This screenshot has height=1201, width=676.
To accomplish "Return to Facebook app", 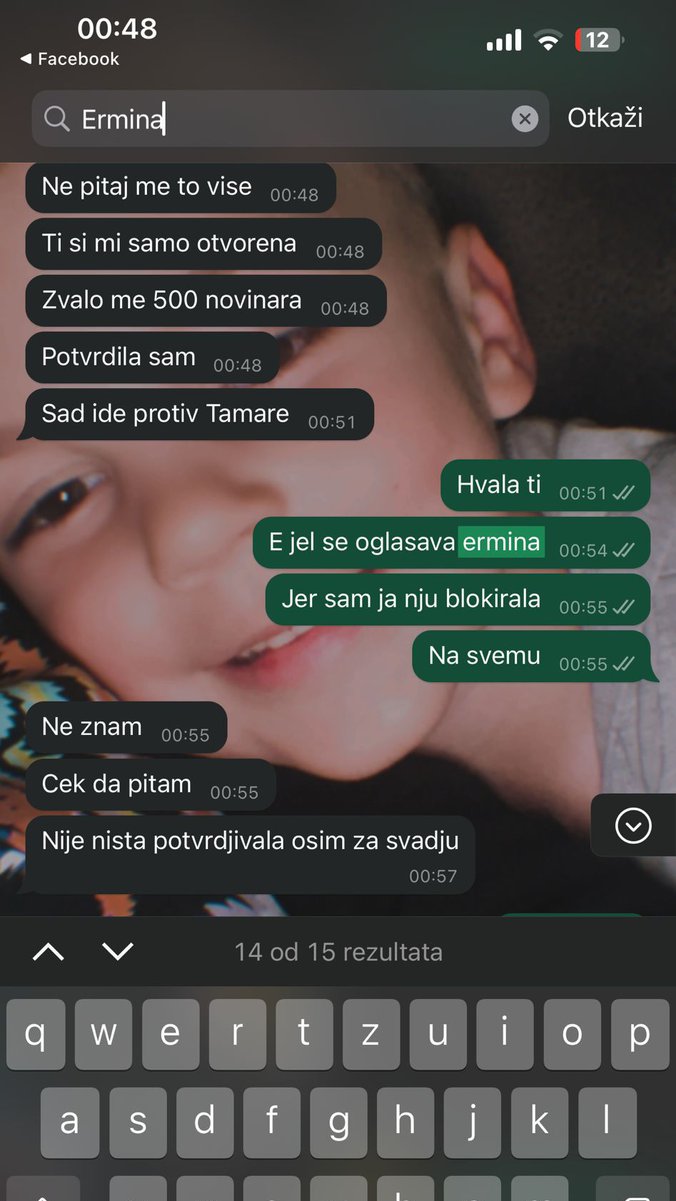I will pos(69,59).
